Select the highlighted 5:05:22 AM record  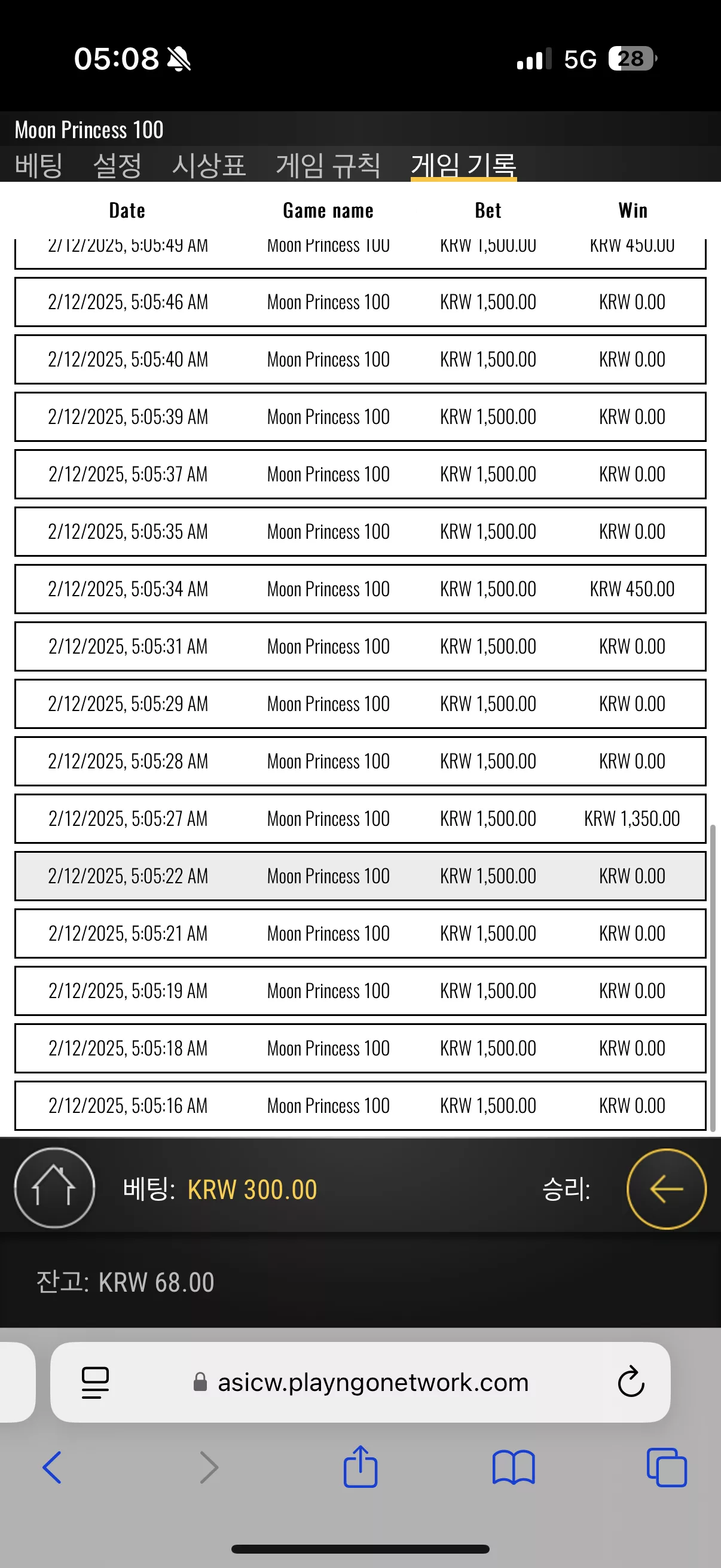click(x=360, y=876)
